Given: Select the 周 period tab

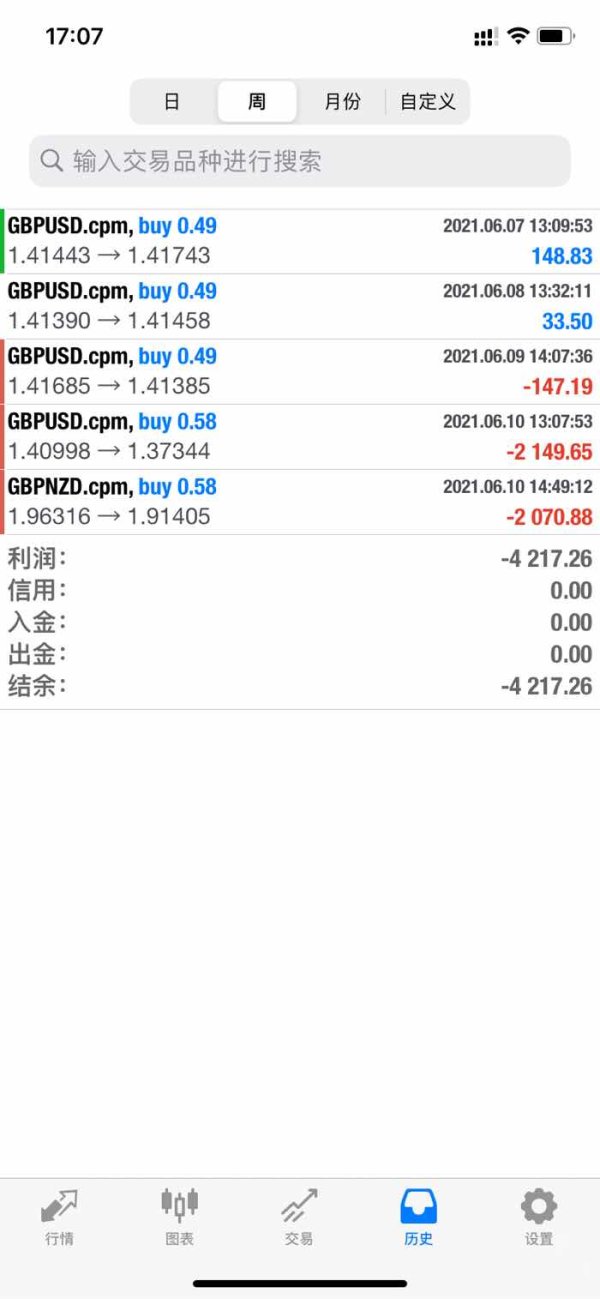Looking at the screenshot, I should coord(257,102).
